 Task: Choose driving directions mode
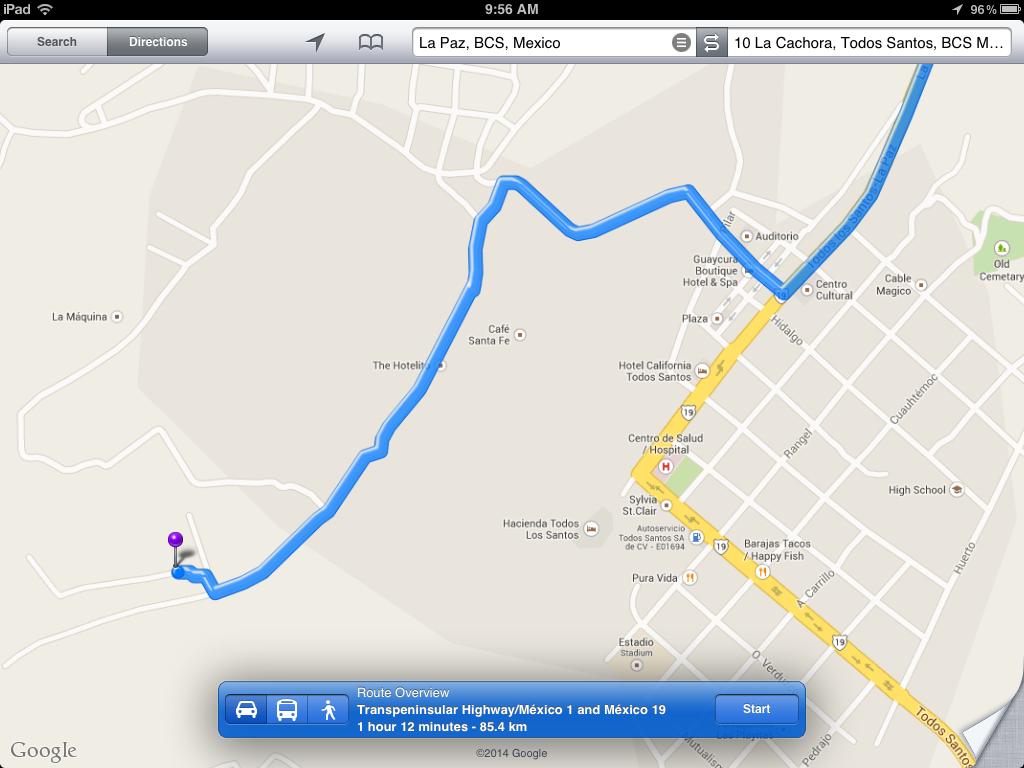click(x=246, y=710)
